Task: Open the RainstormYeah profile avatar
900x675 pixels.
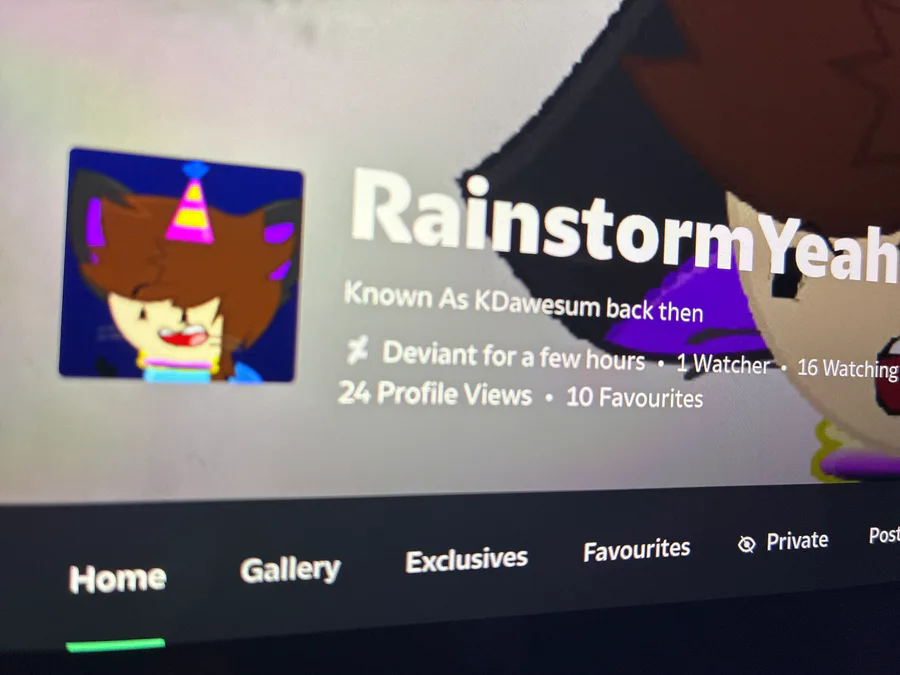Action: point(181,264)
